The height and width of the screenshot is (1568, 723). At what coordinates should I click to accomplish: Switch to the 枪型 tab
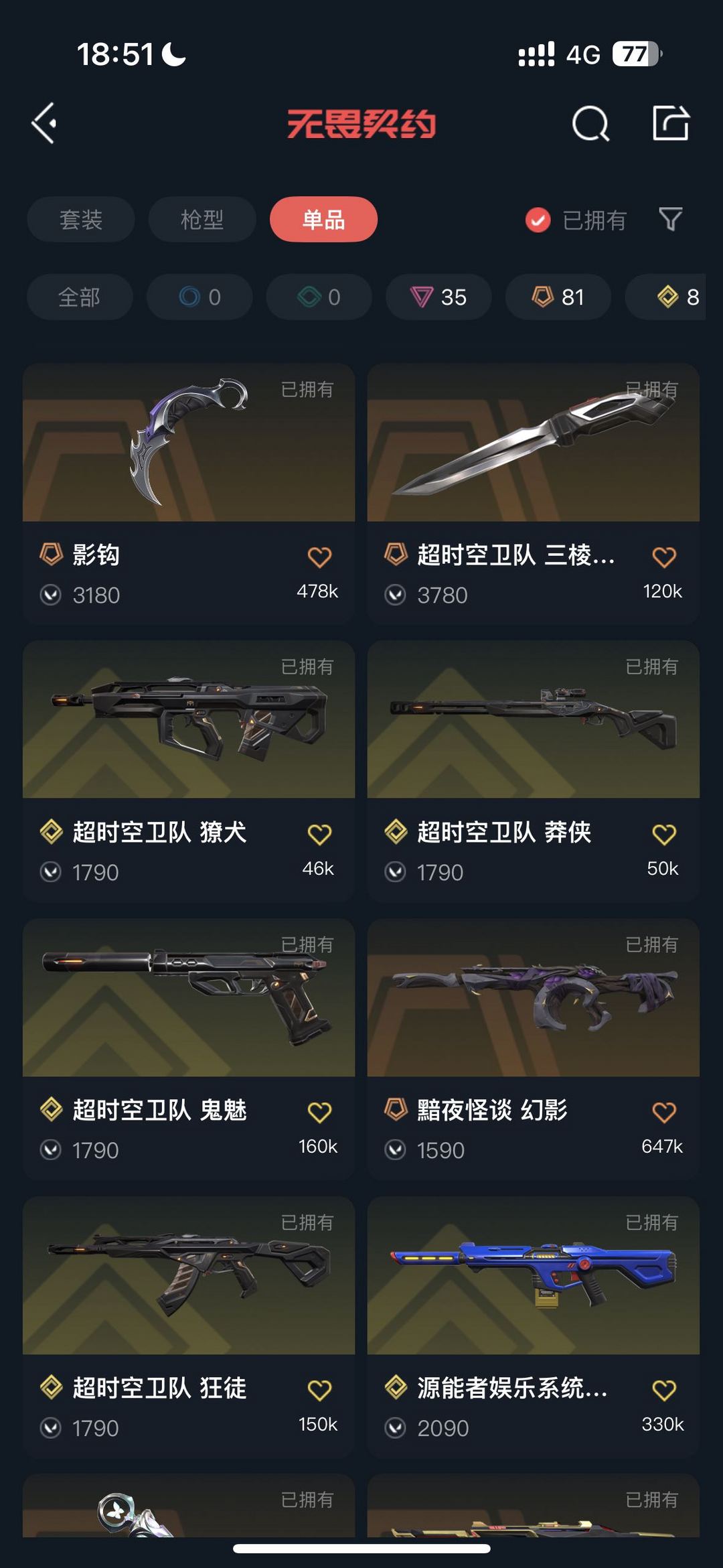pyautogui.click(x=202, y=220)
